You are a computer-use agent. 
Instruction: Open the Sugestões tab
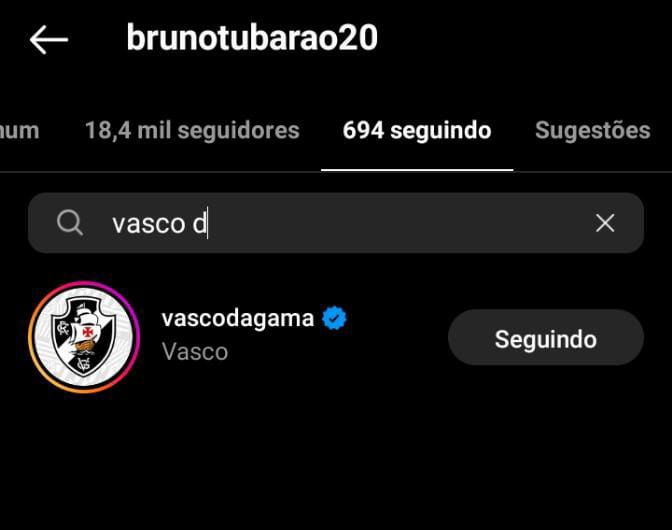(x=592, y=130)
